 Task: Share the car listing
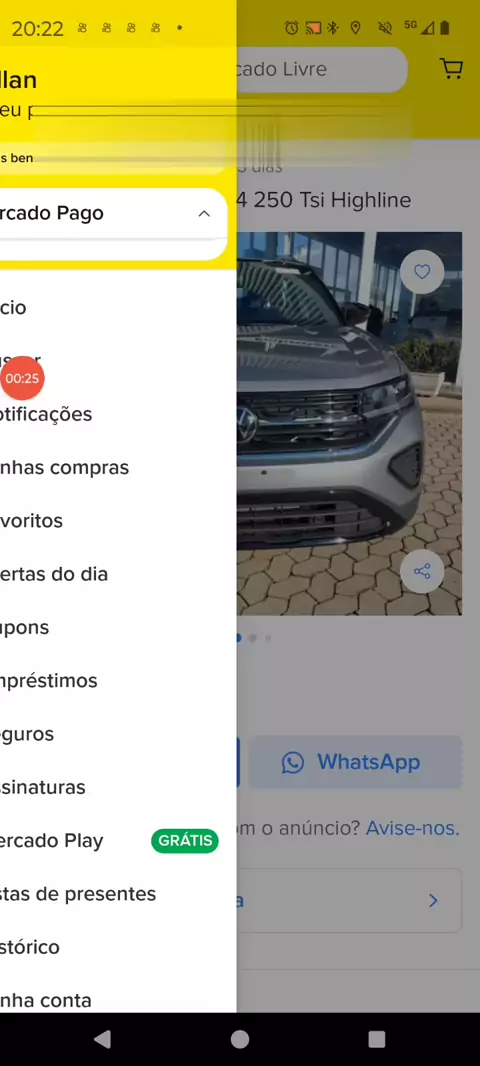pos(422,571)
